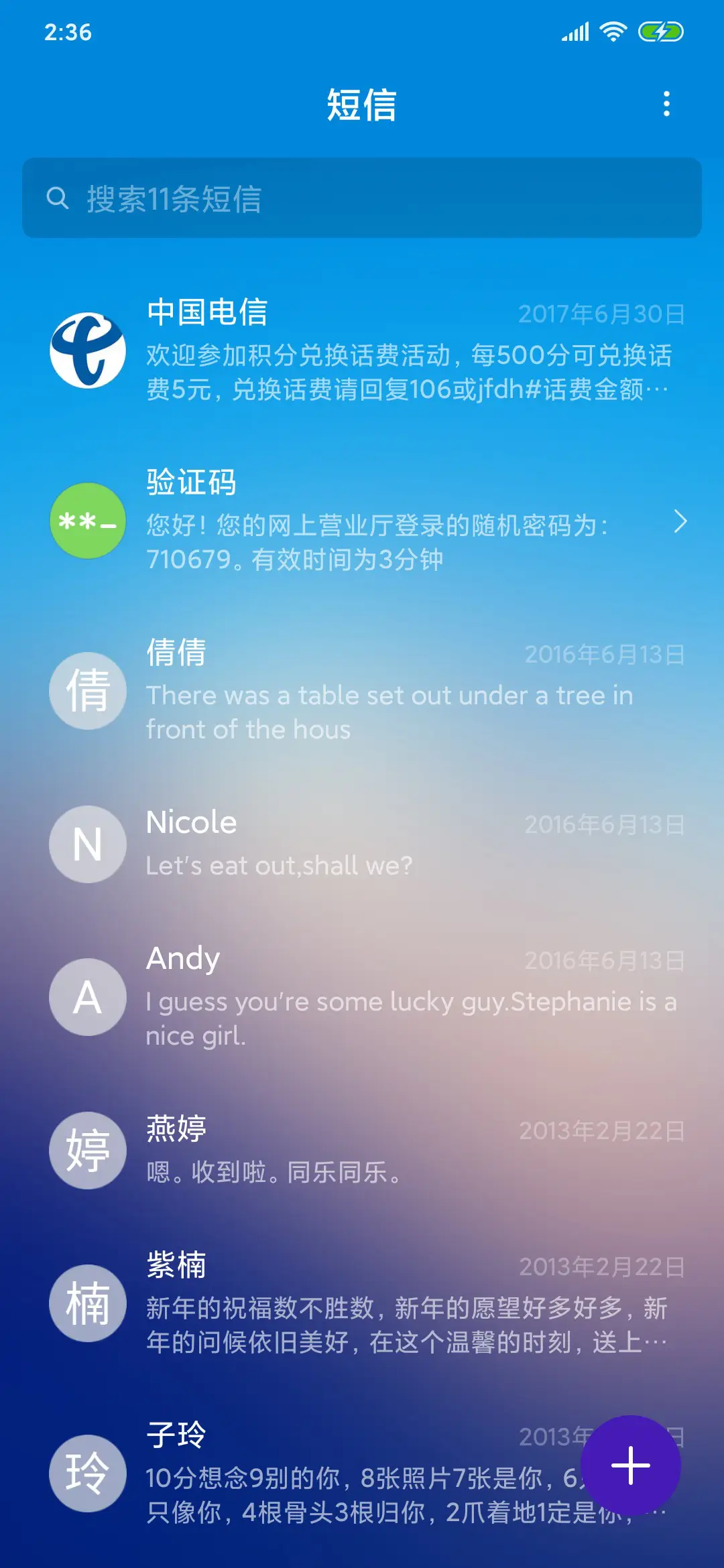This screenshot has height=1568, width=724.
Task: Select 紫楠's contact avatar
Action: coord(87,1303)
